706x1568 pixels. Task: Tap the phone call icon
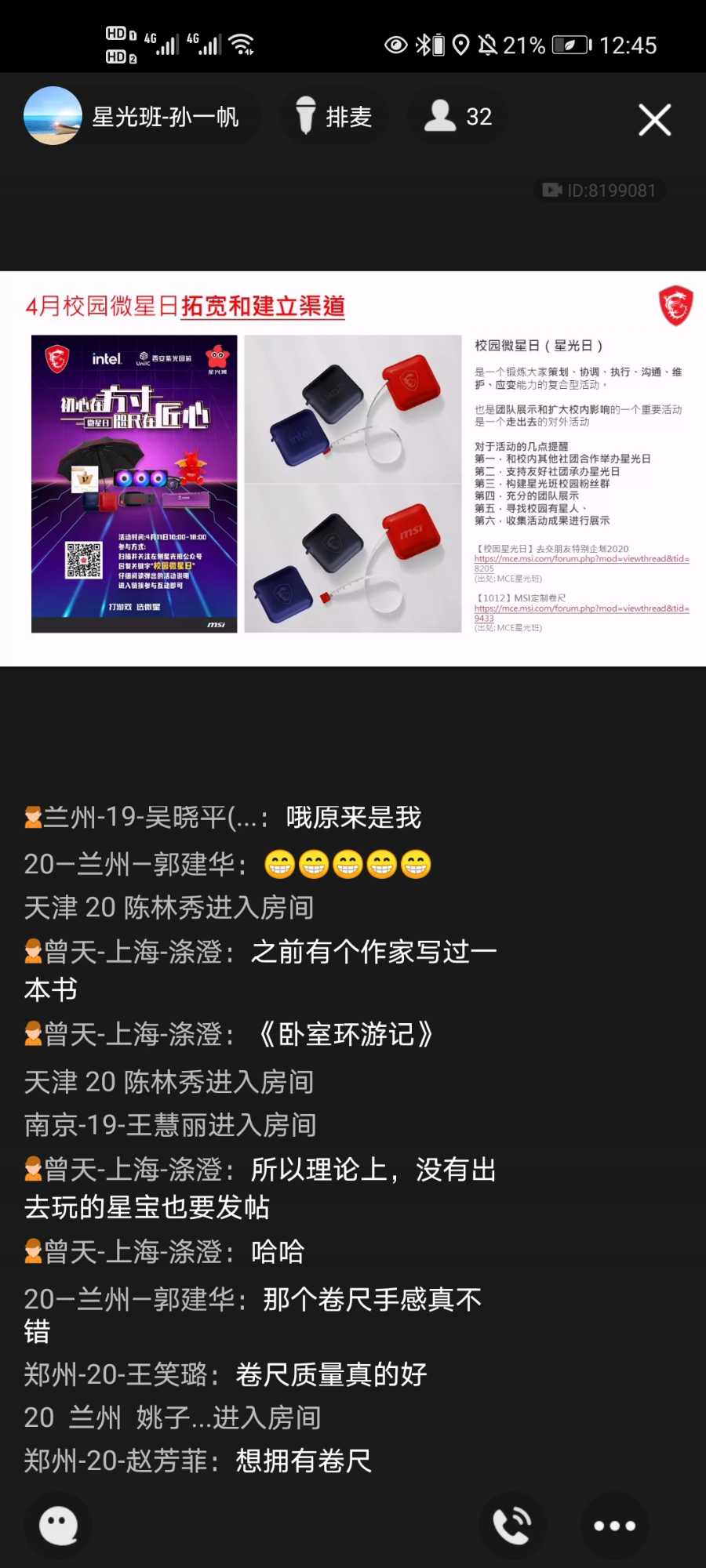512,1526
